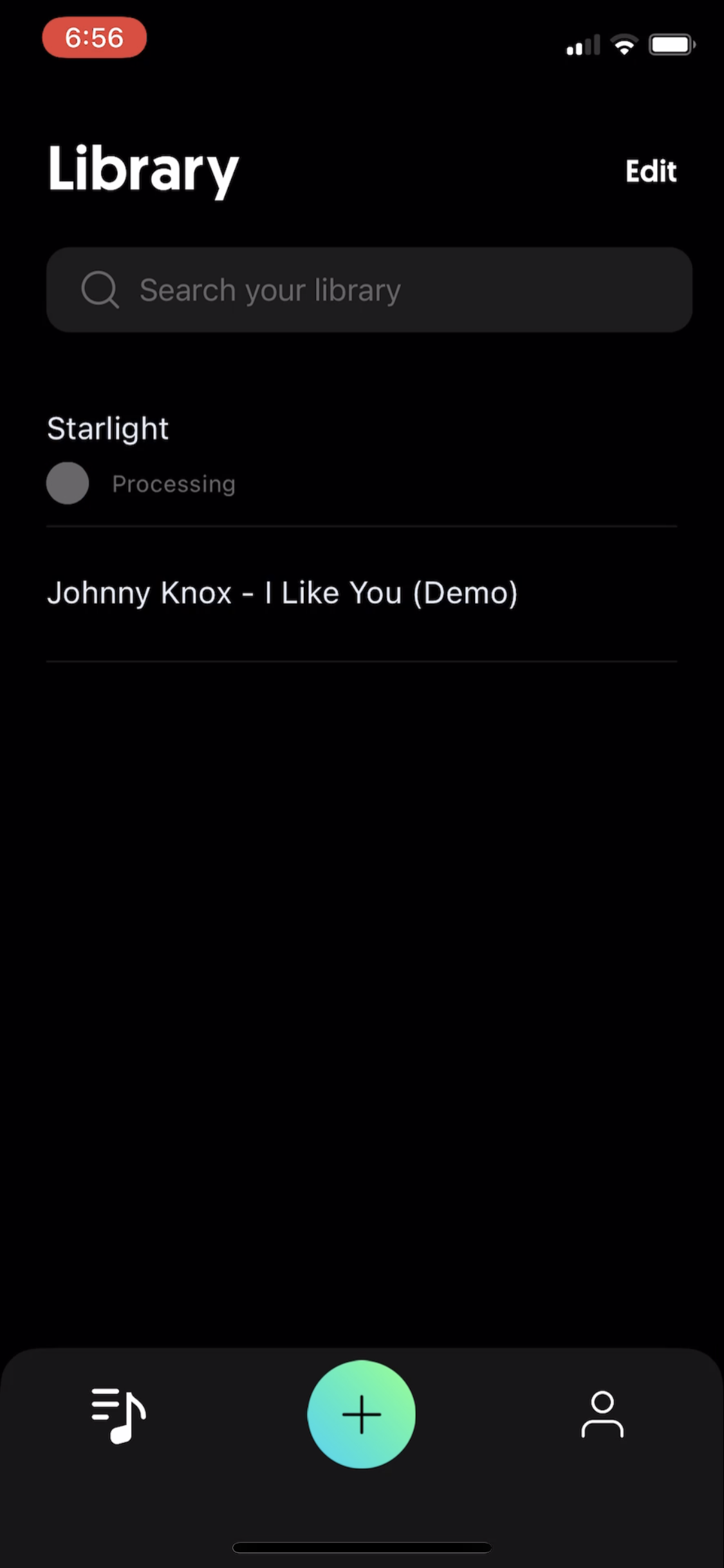Screen dimensions: 724x1568
Task: Tap the divider below Starlight entry
Action: tap(362, 527)
